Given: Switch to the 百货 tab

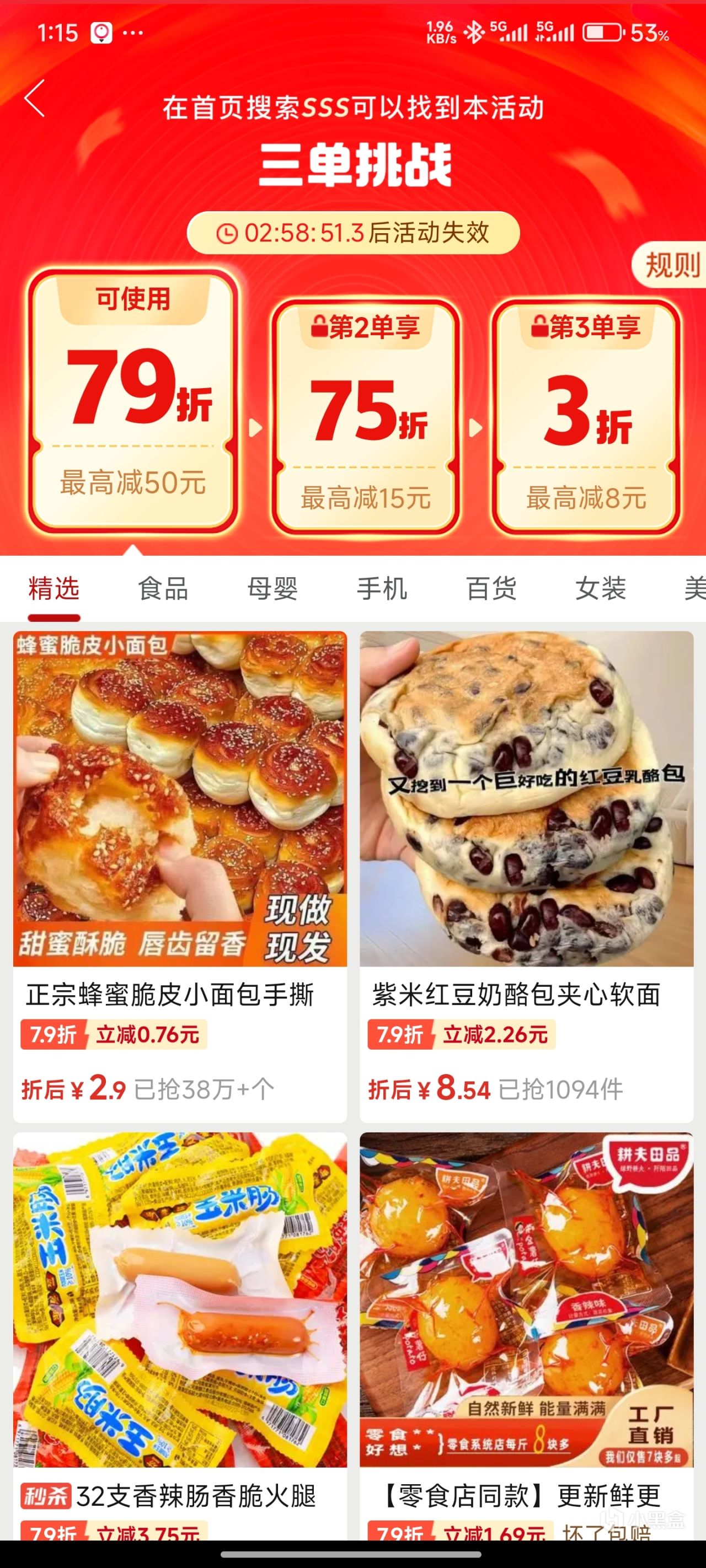Looking at the screenshot, I should click(x=491, y=589).
